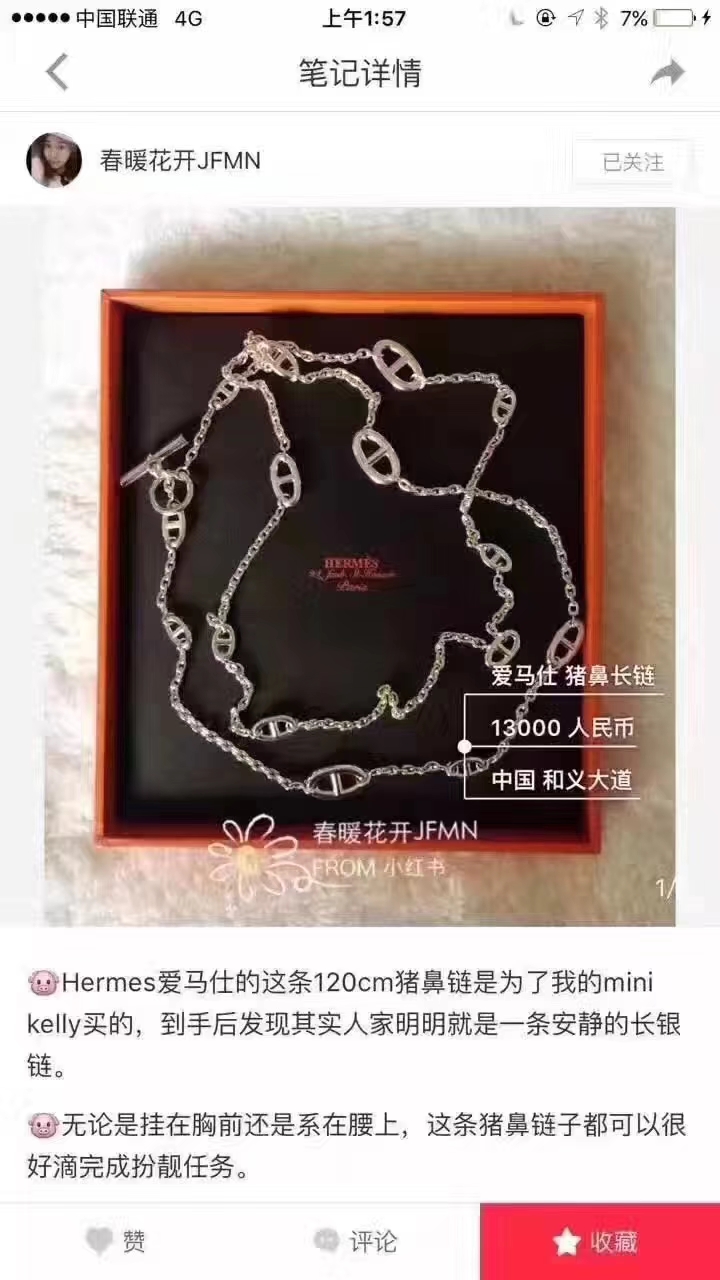Open 春暖花开JFMN's profile avatar
The height and width of the screenshot is (1280, 720).
(x=54, y=160)
